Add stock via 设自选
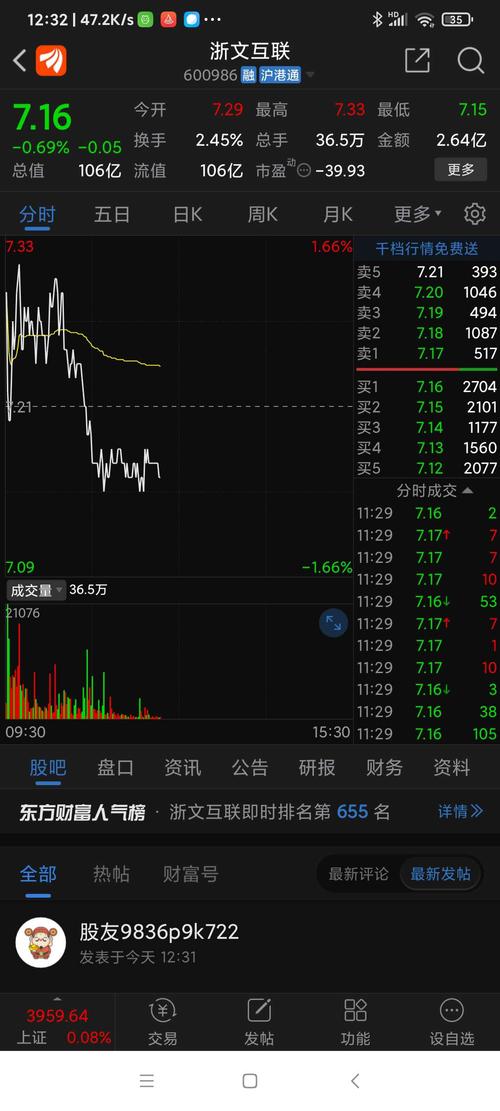The width and height of the screenshot is (500, 1111). 451,1022
